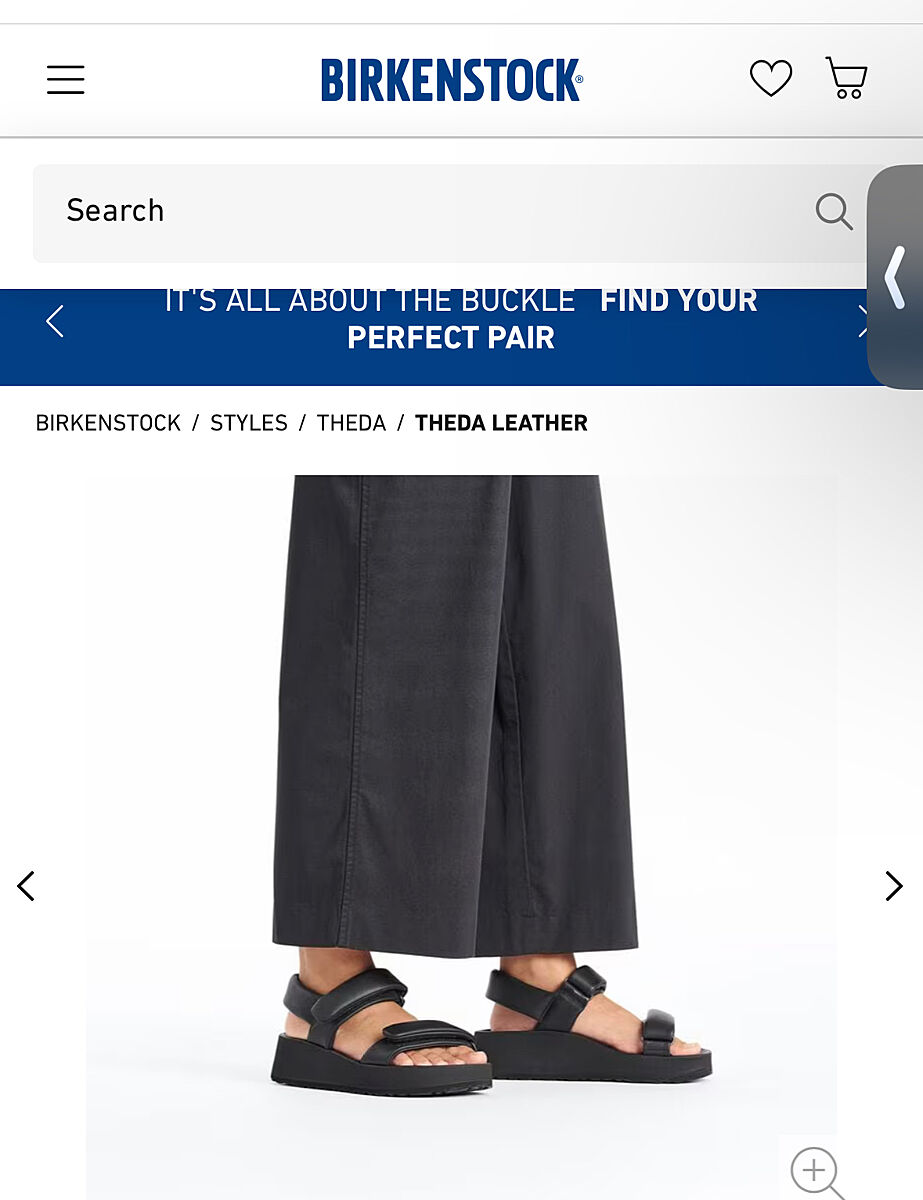
Task: Go to THEDA breadcrumb
Action: click(351, 423)
